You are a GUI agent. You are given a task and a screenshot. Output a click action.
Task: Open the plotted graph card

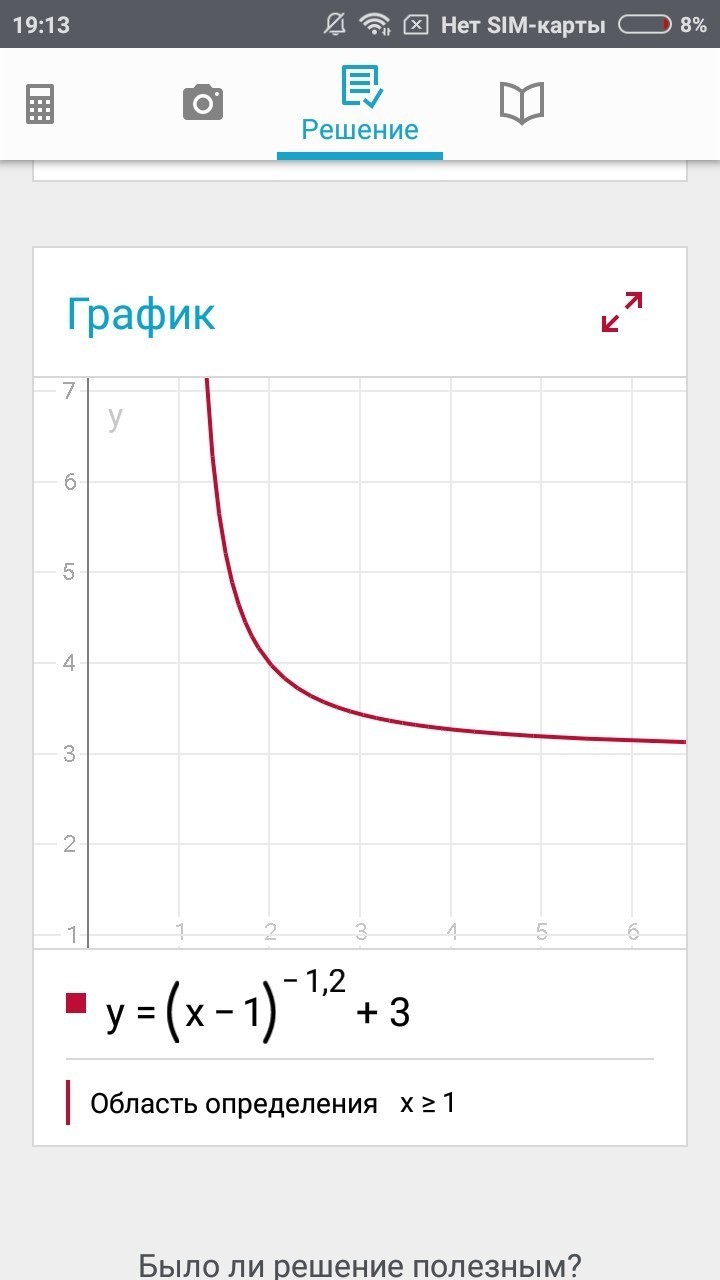pyautogui.click(x=360, y=663)
